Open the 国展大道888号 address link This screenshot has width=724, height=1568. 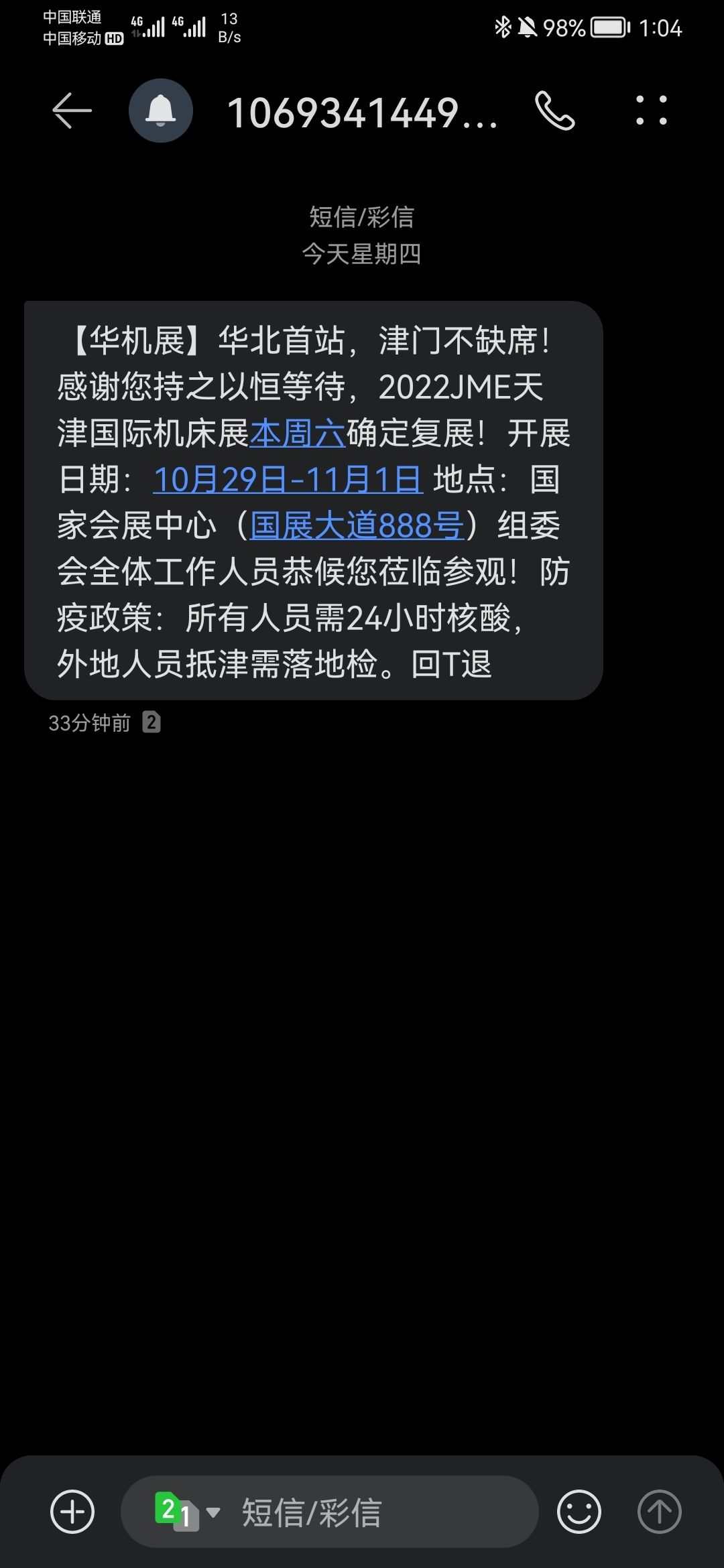[357, 526]
